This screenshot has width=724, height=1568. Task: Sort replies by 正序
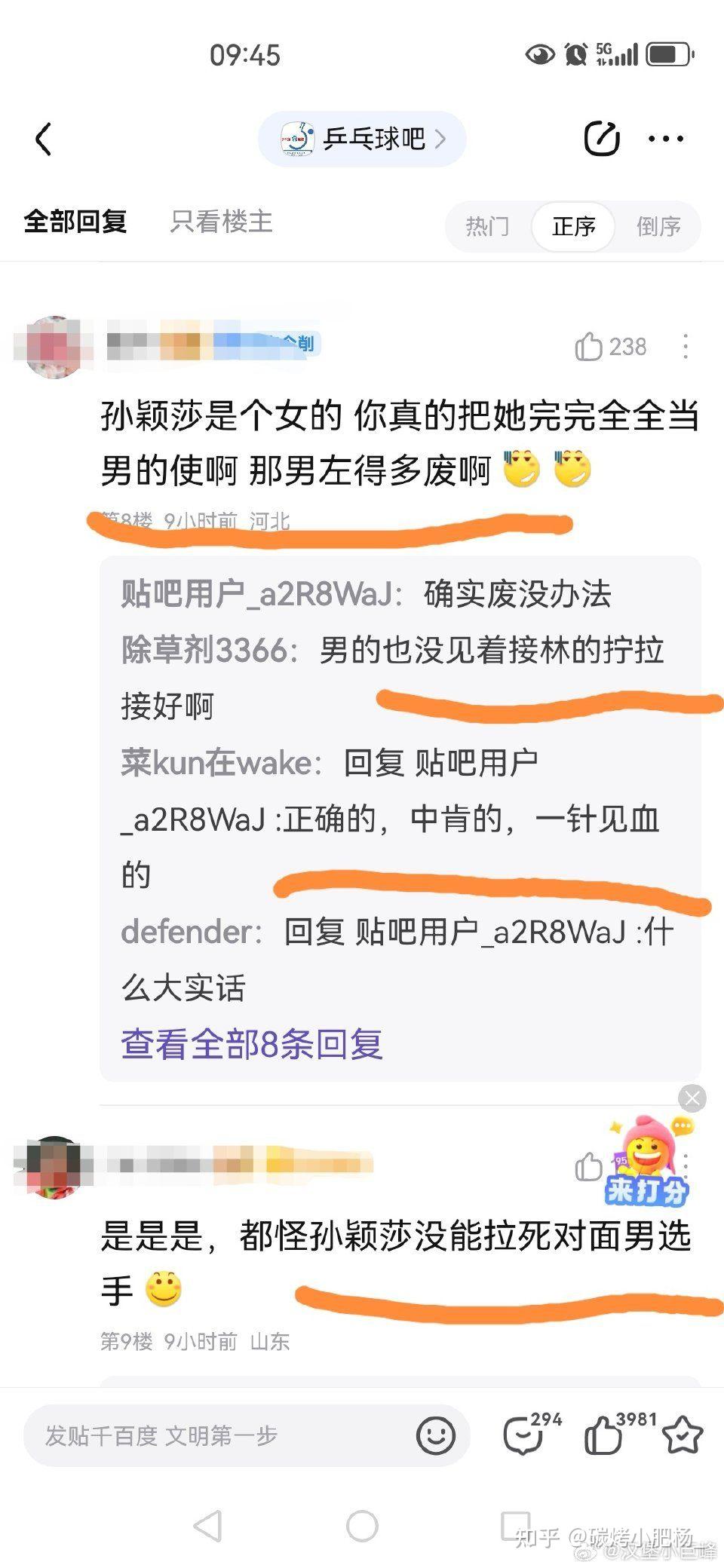(573, 226)
